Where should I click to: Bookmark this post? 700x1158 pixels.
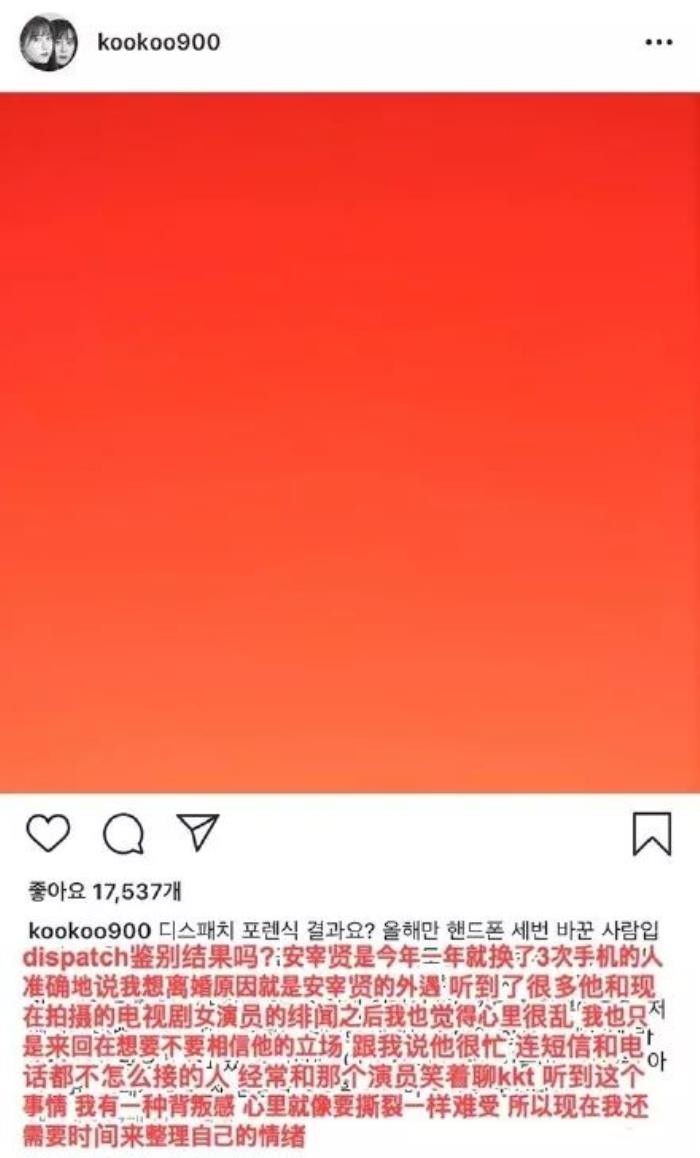(652, 834)
